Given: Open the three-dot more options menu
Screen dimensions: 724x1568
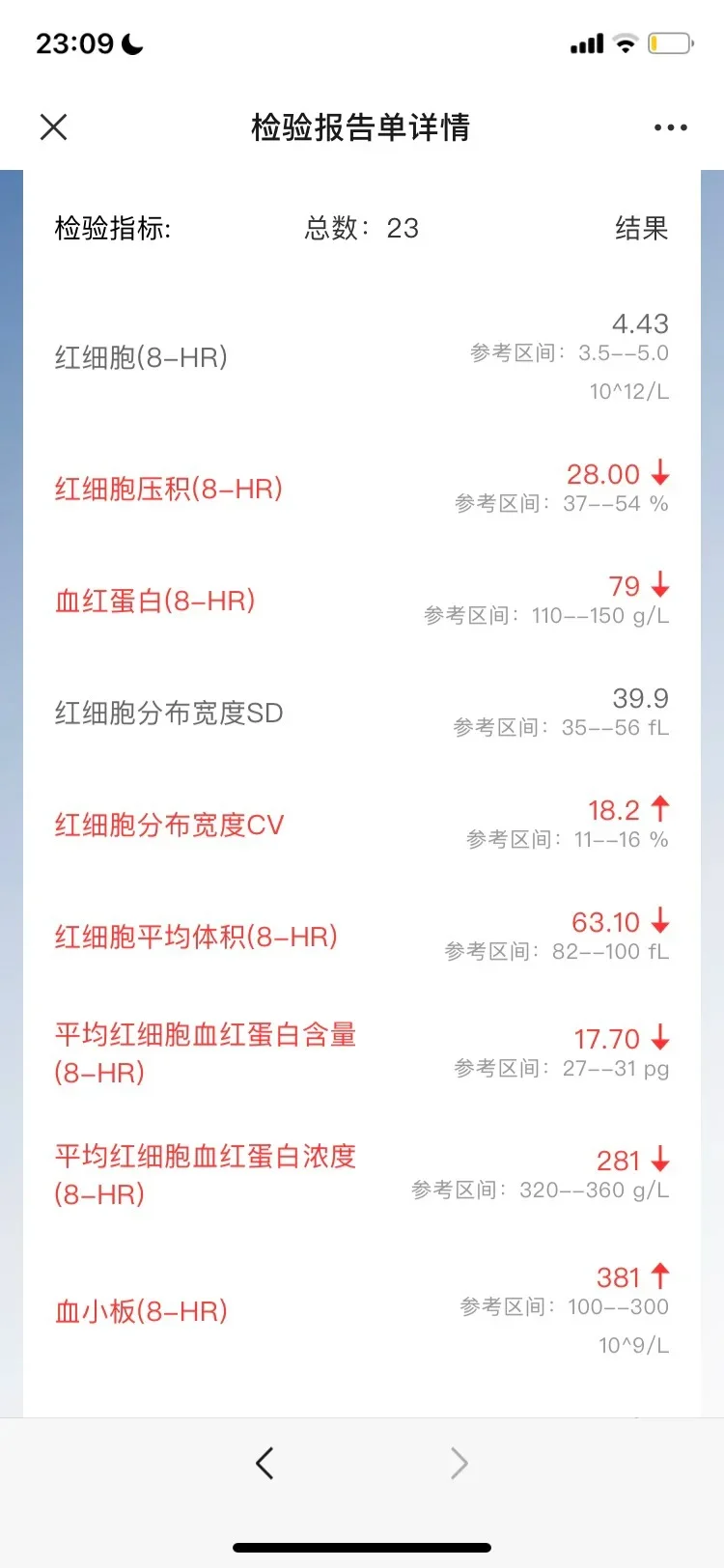Looking at the screenshot, I should click(670, 127).
